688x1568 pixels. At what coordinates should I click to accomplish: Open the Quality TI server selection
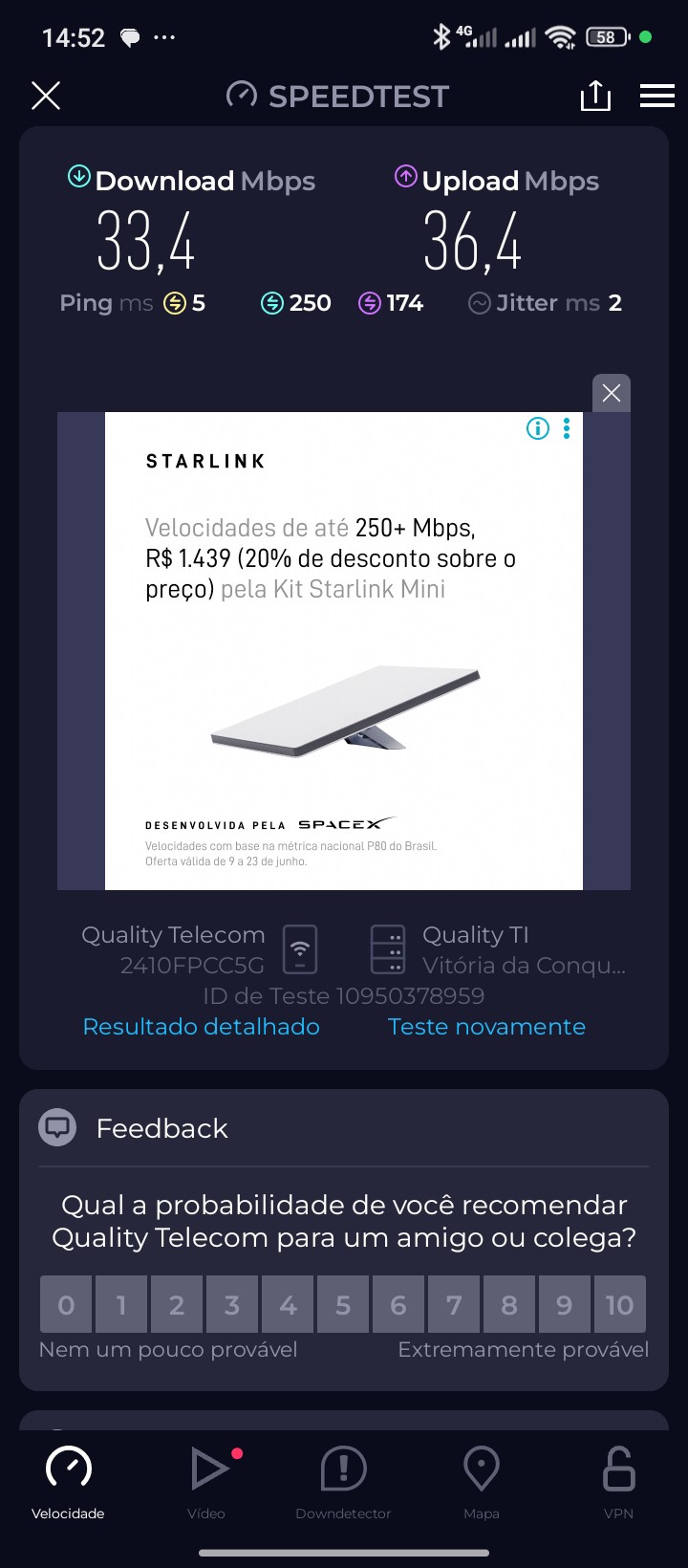pos(497,949)
